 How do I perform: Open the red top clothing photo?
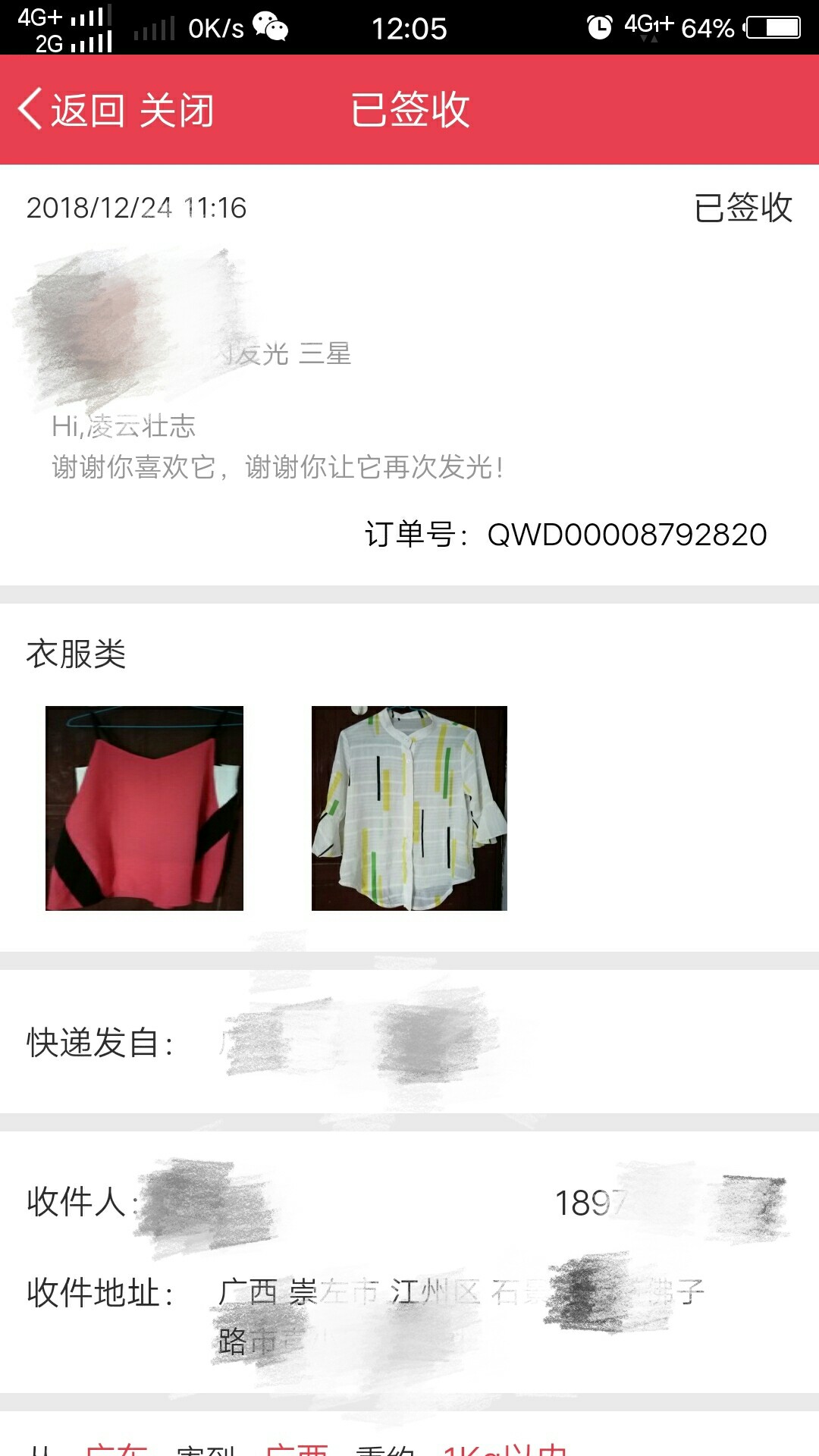pyautogui.click(x=144, y=808)
